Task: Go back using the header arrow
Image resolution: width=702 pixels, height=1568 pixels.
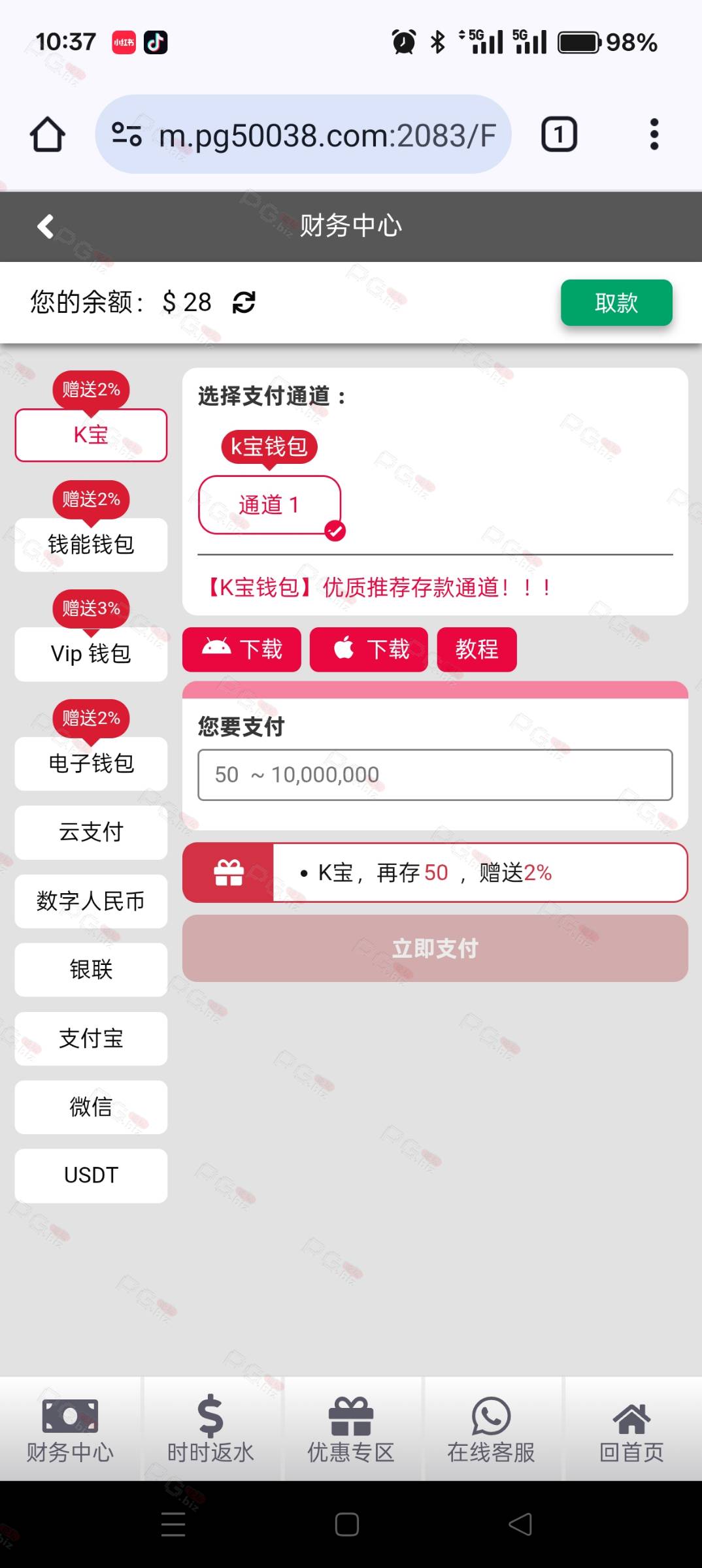Action: pyautogui.click(x=45, y=226)
